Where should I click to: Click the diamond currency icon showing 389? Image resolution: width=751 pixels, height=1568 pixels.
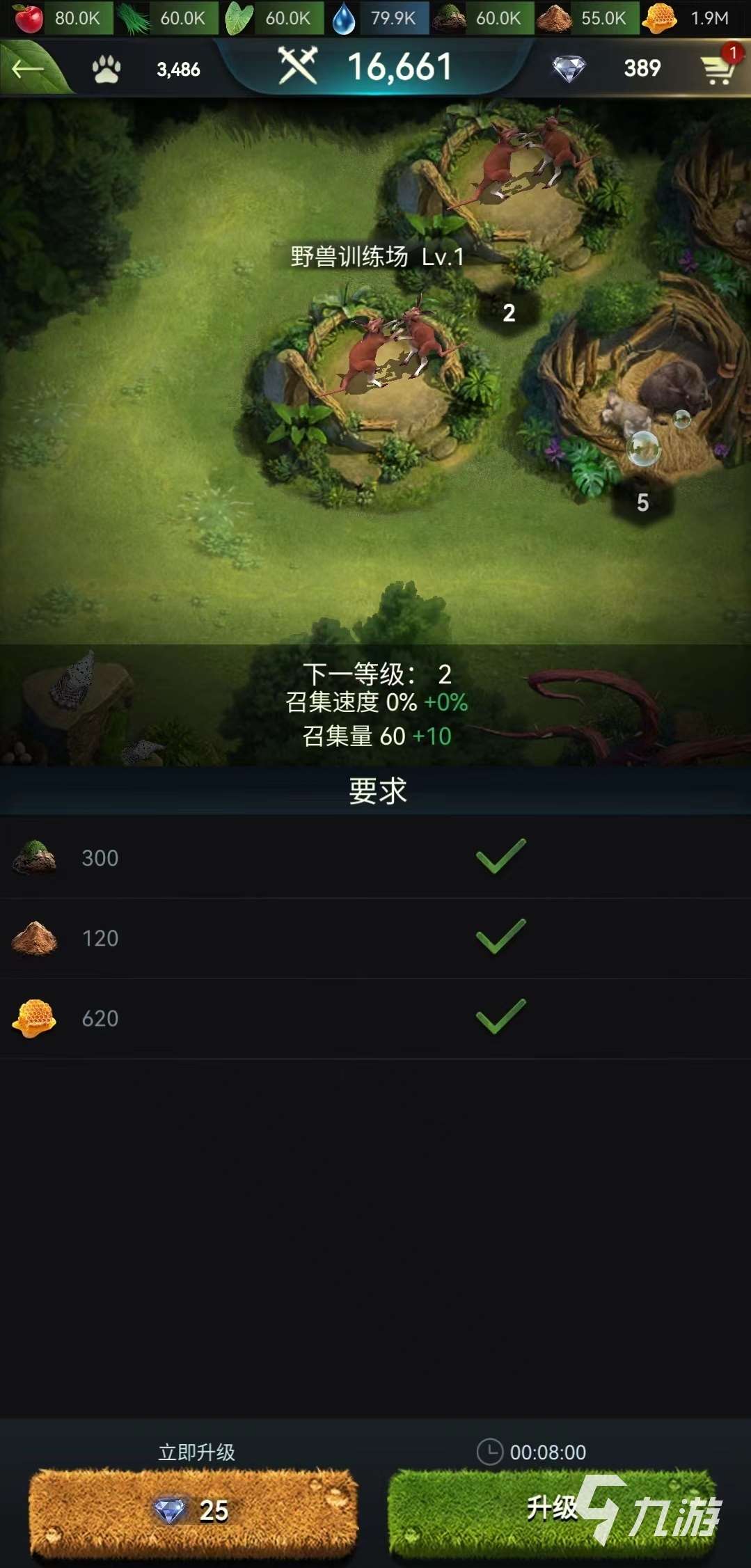(571, 68)
